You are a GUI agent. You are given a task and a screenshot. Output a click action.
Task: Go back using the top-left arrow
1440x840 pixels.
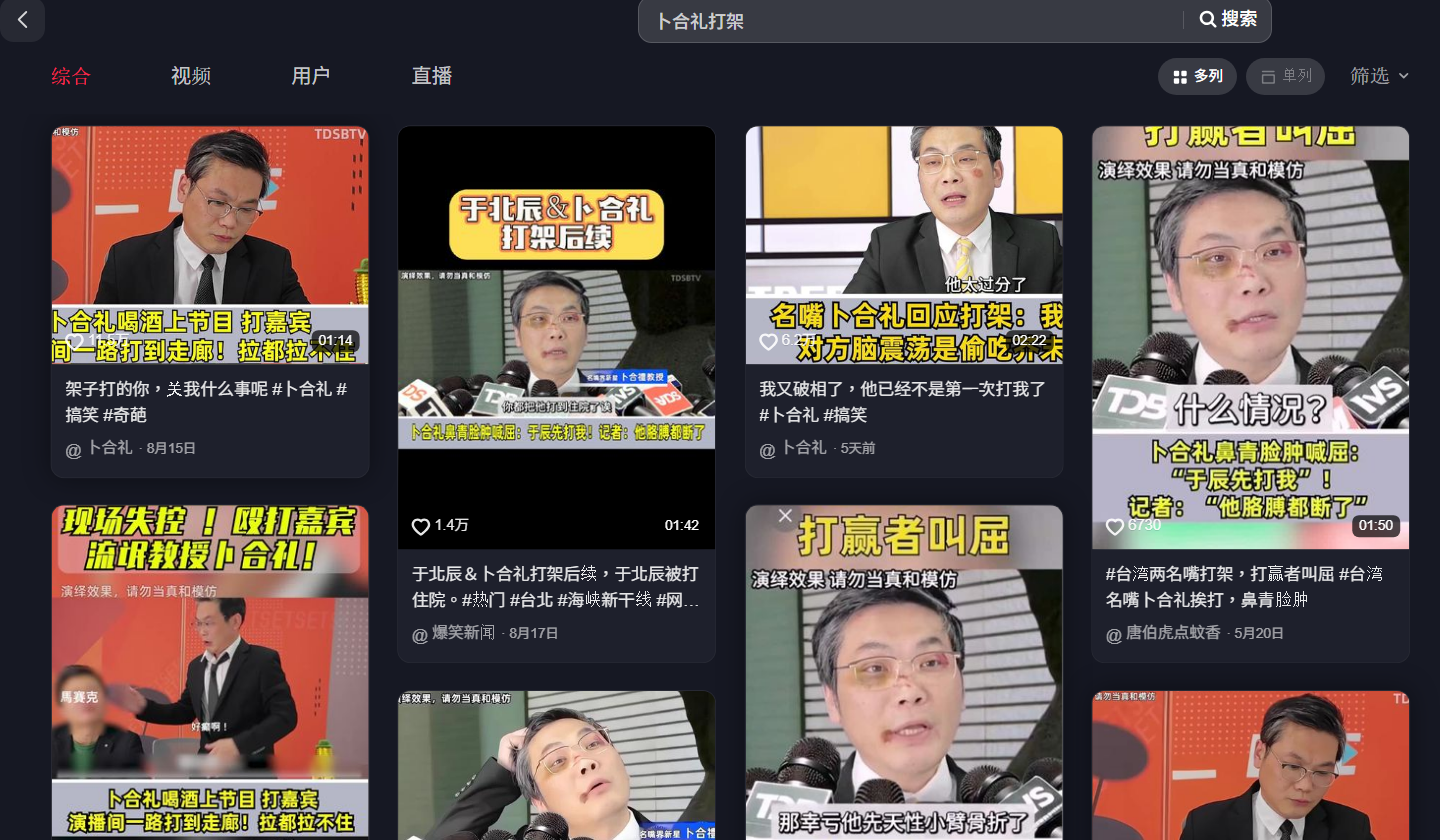click(23, 19)
